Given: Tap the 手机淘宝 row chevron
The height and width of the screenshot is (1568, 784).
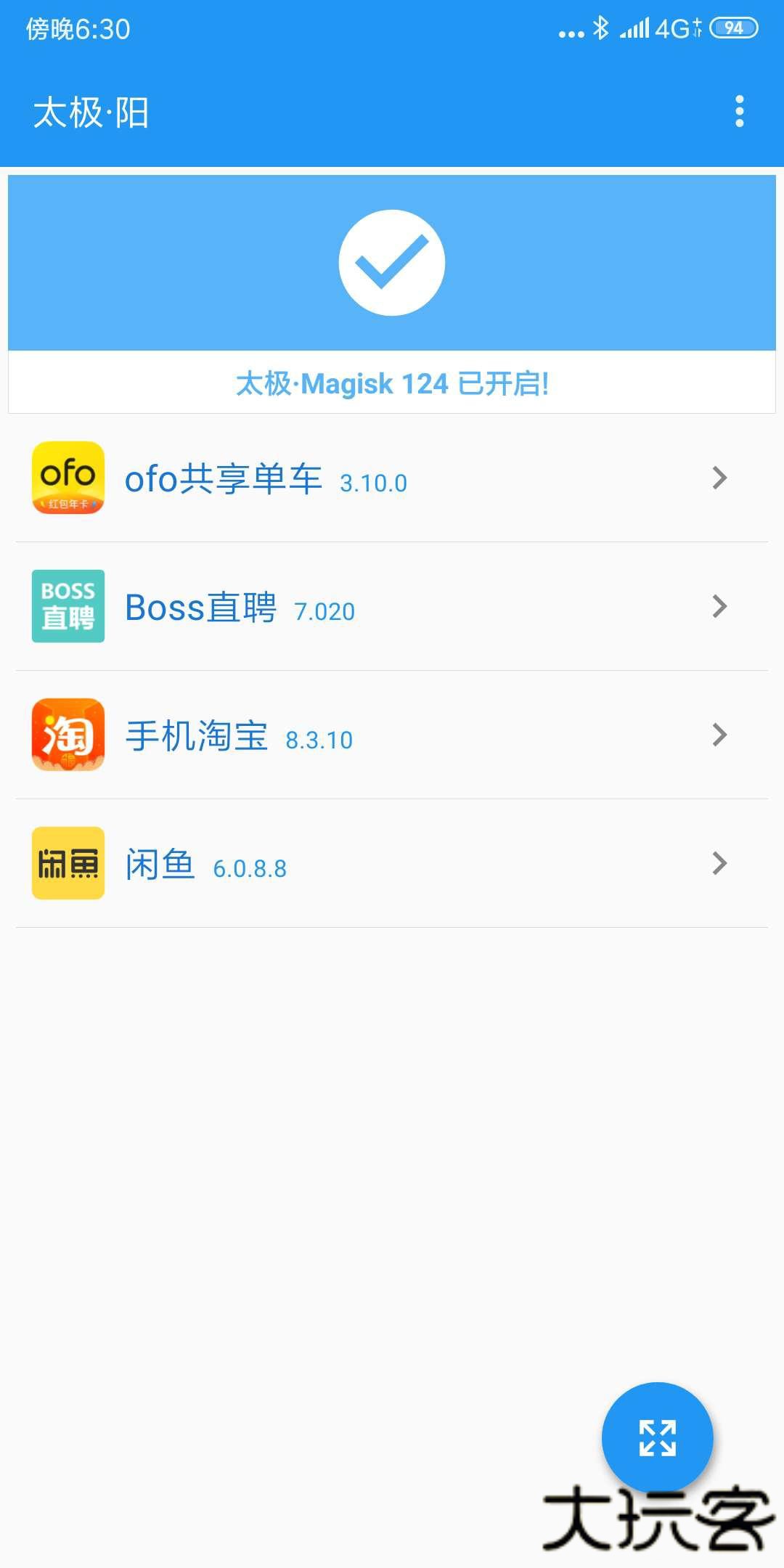Looking at the screenshot, I should 719,736.
